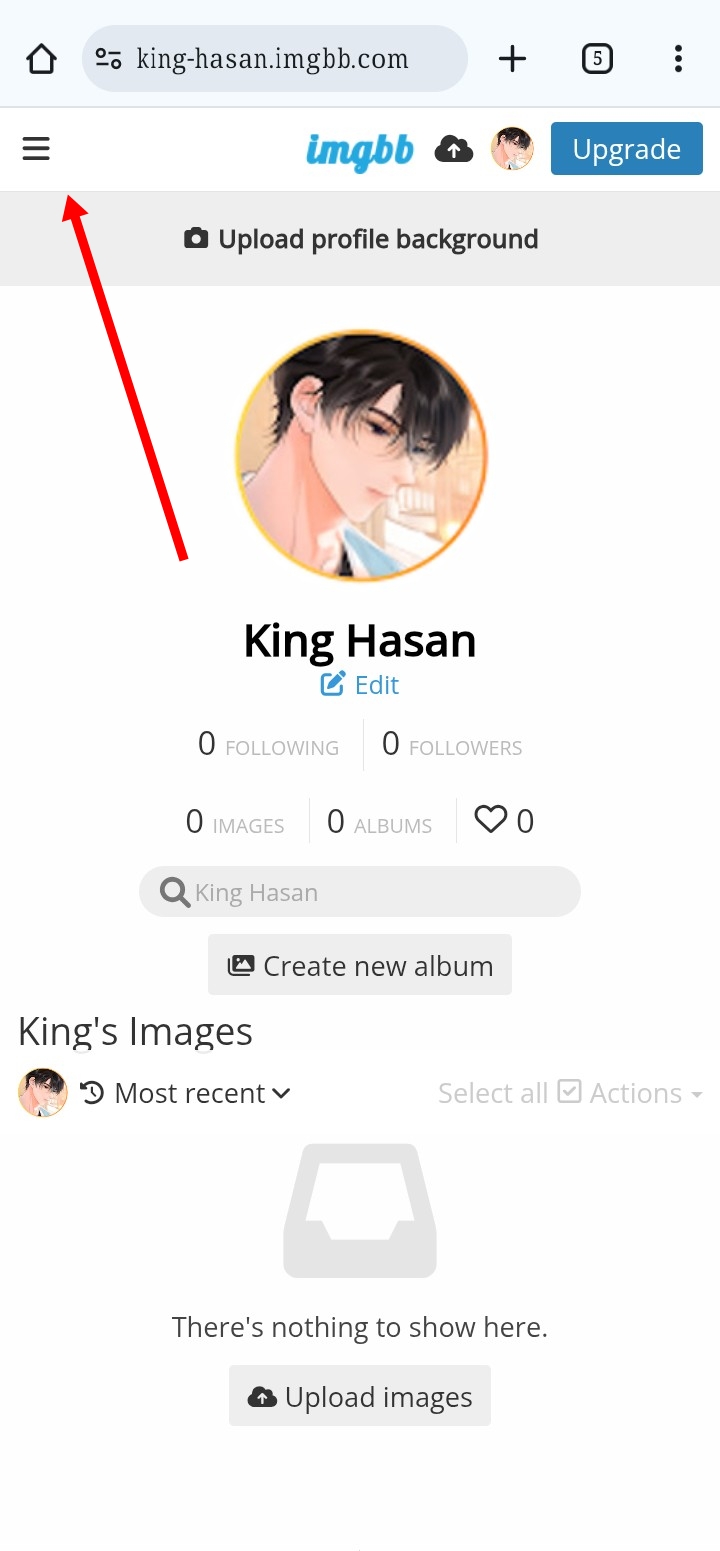This screenshot has height=1551, width=720.
Task: Tap Upload images button
Action: (x=360, y=1397)
